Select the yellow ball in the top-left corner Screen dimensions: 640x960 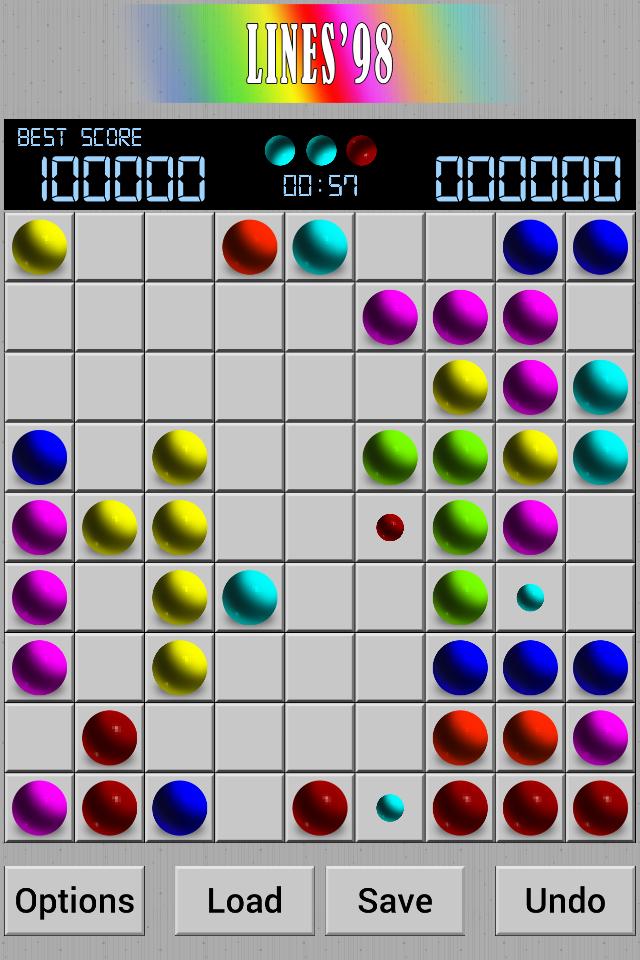click(x=40, y=247)
